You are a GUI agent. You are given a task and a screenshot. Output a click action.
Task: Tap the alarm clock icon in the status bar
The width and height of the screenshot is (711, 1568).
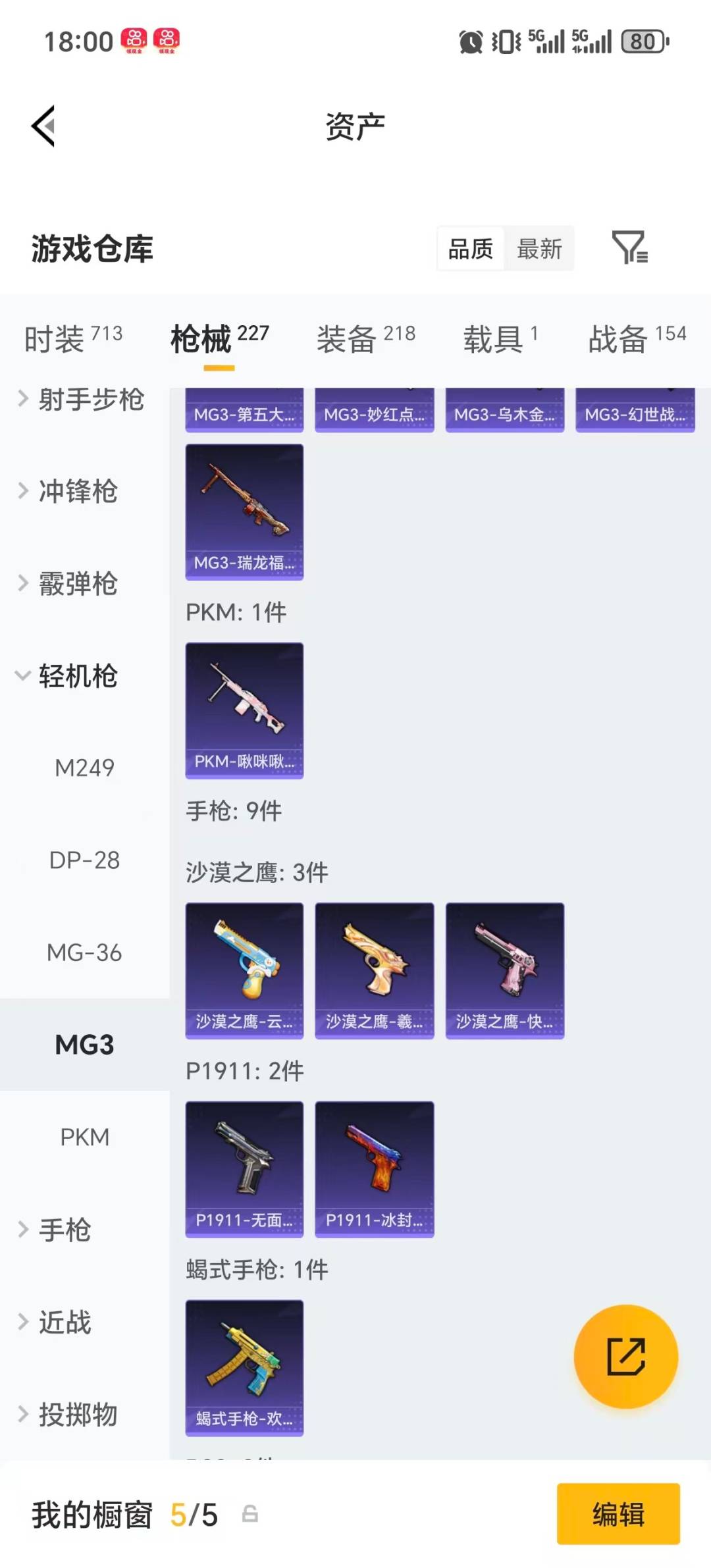click(x=471, y=41)
